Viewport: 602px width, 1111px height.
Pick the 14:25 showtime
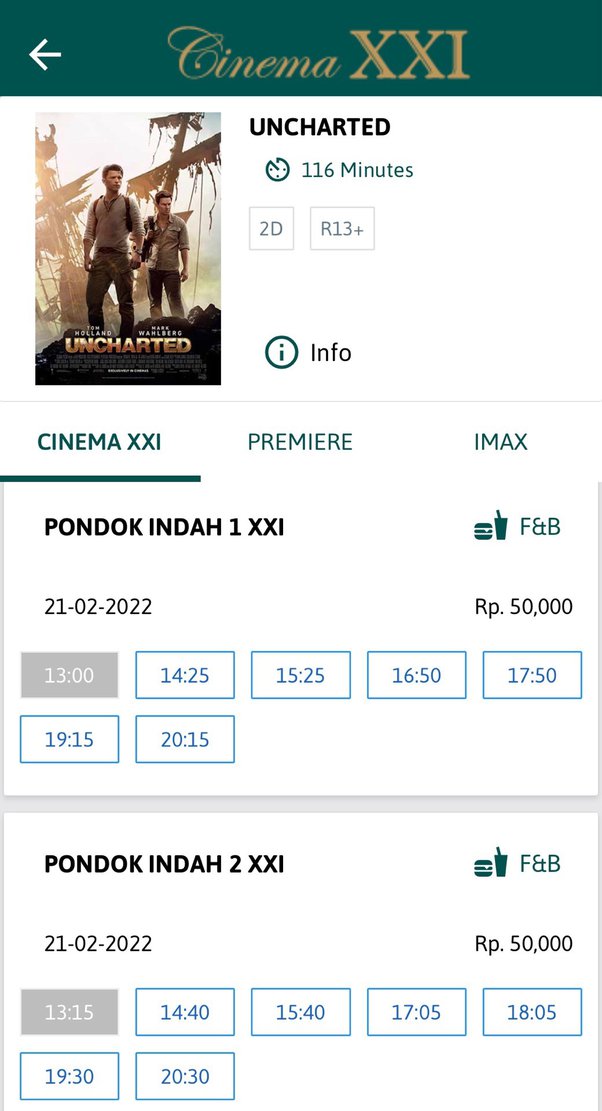tap(185, 675)
